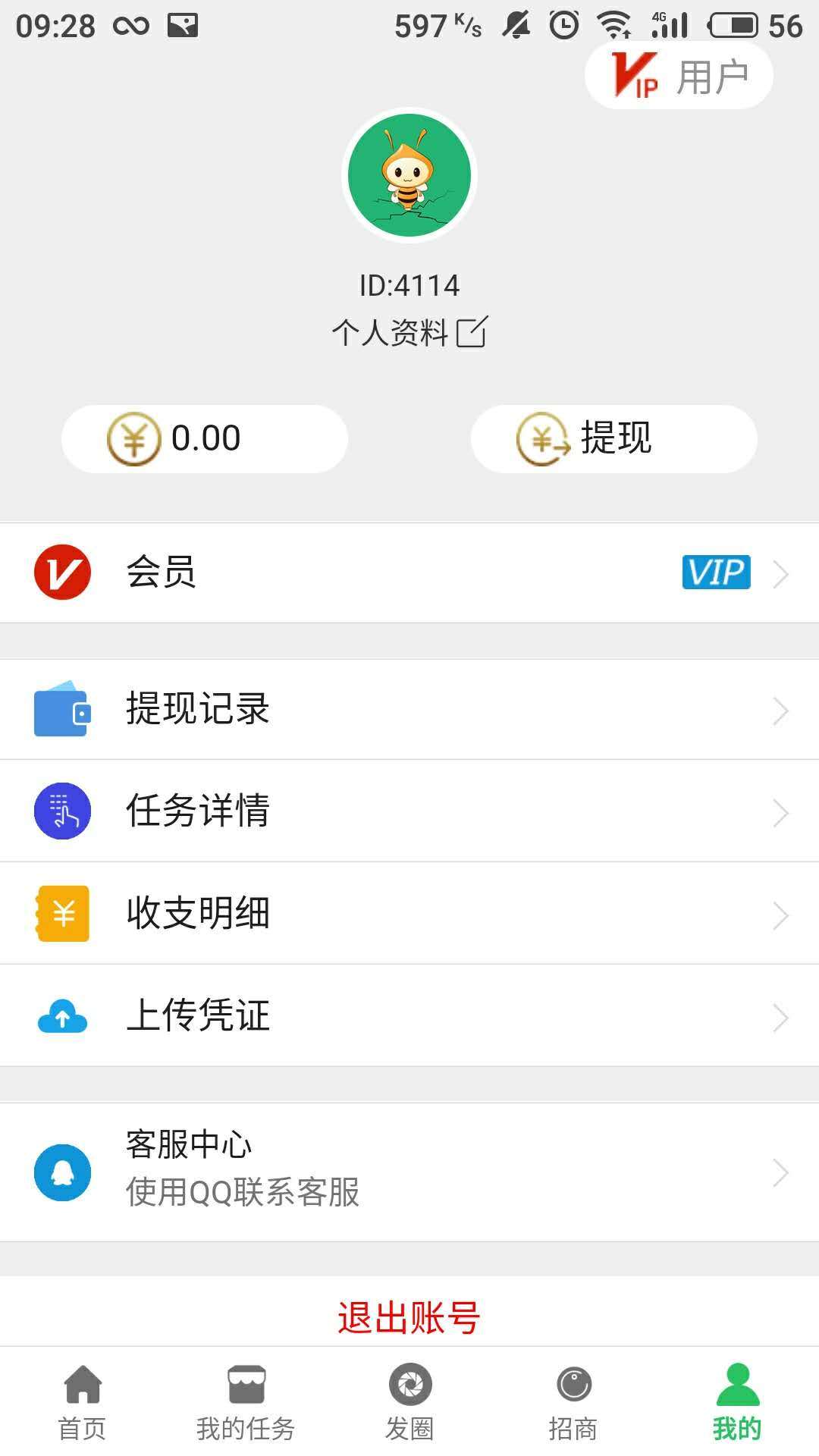Open the 发圈 tab
The height and width of the screenshot is (1456, 819).
tap(409, 1403)
